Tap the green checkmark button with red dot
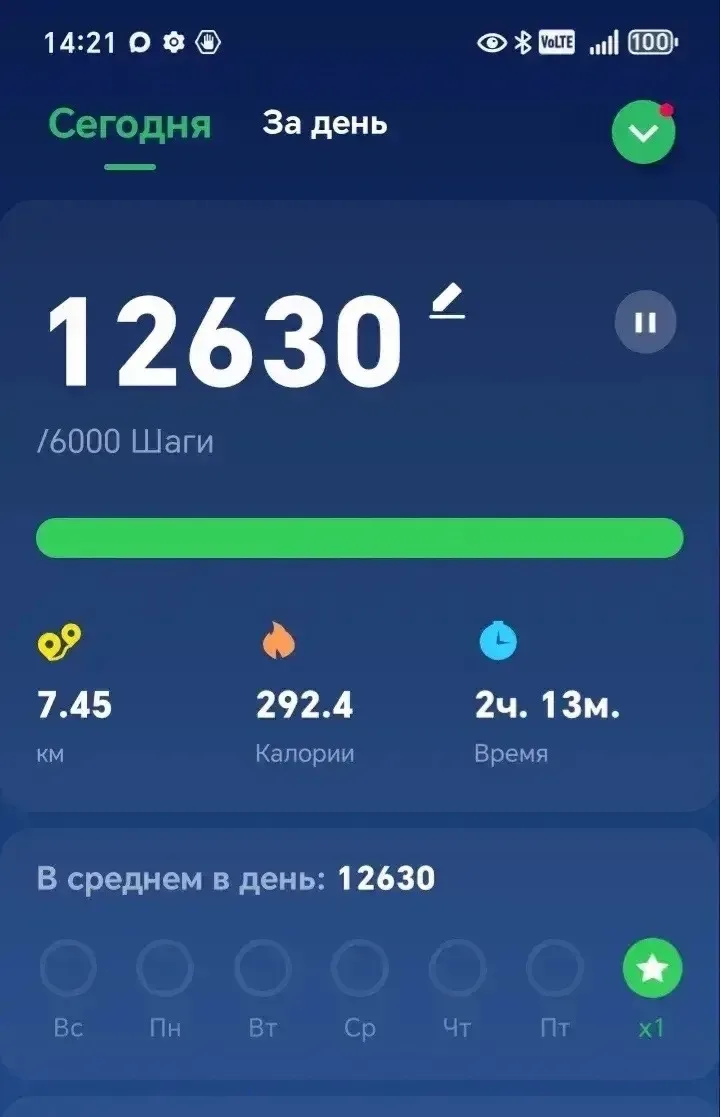 [643, 134]
